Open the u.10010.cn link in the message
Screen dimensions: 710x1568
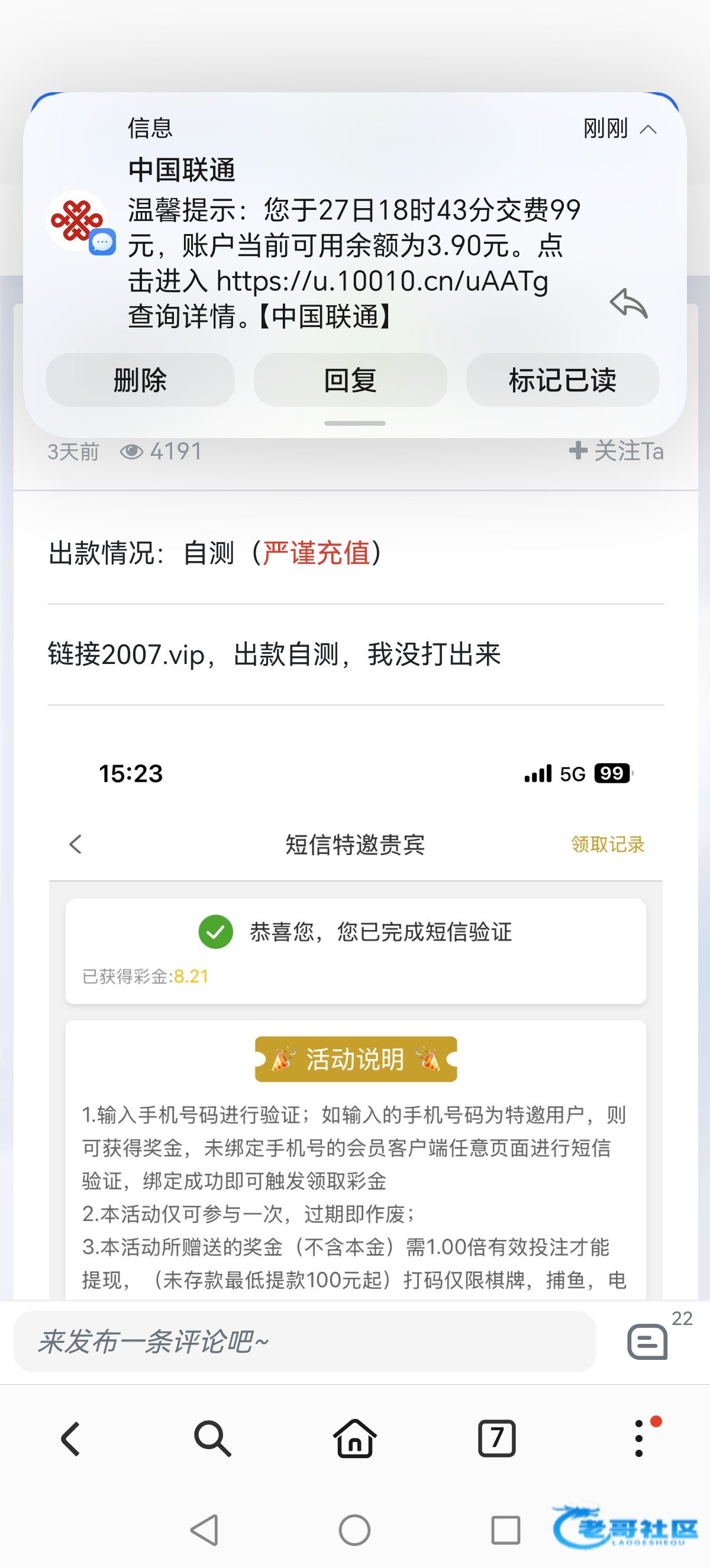382,281
